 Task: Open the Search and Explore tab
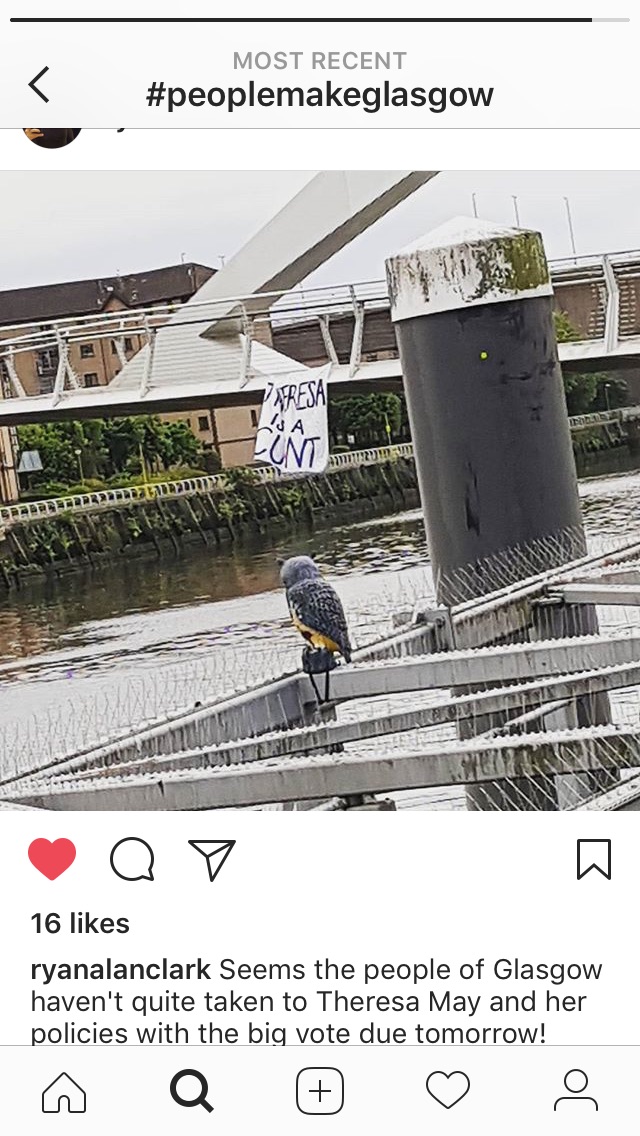point(192,1091)
